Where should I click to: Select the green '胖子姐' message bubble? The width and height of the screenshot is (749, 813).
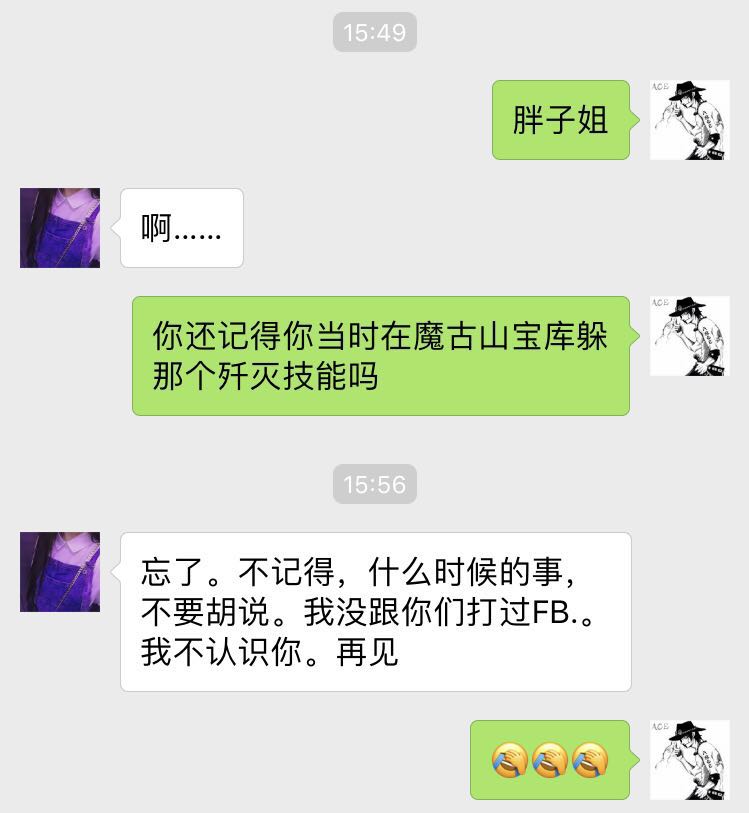point(560,120)
